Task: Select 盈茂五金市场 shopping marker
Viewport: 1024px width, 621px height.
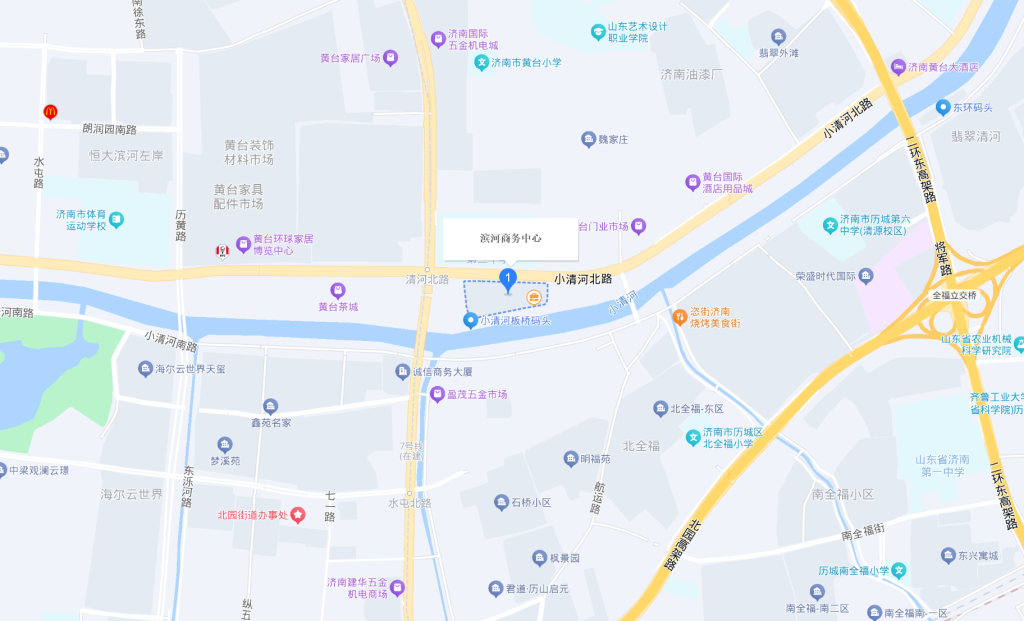Action: pos(437,394)
